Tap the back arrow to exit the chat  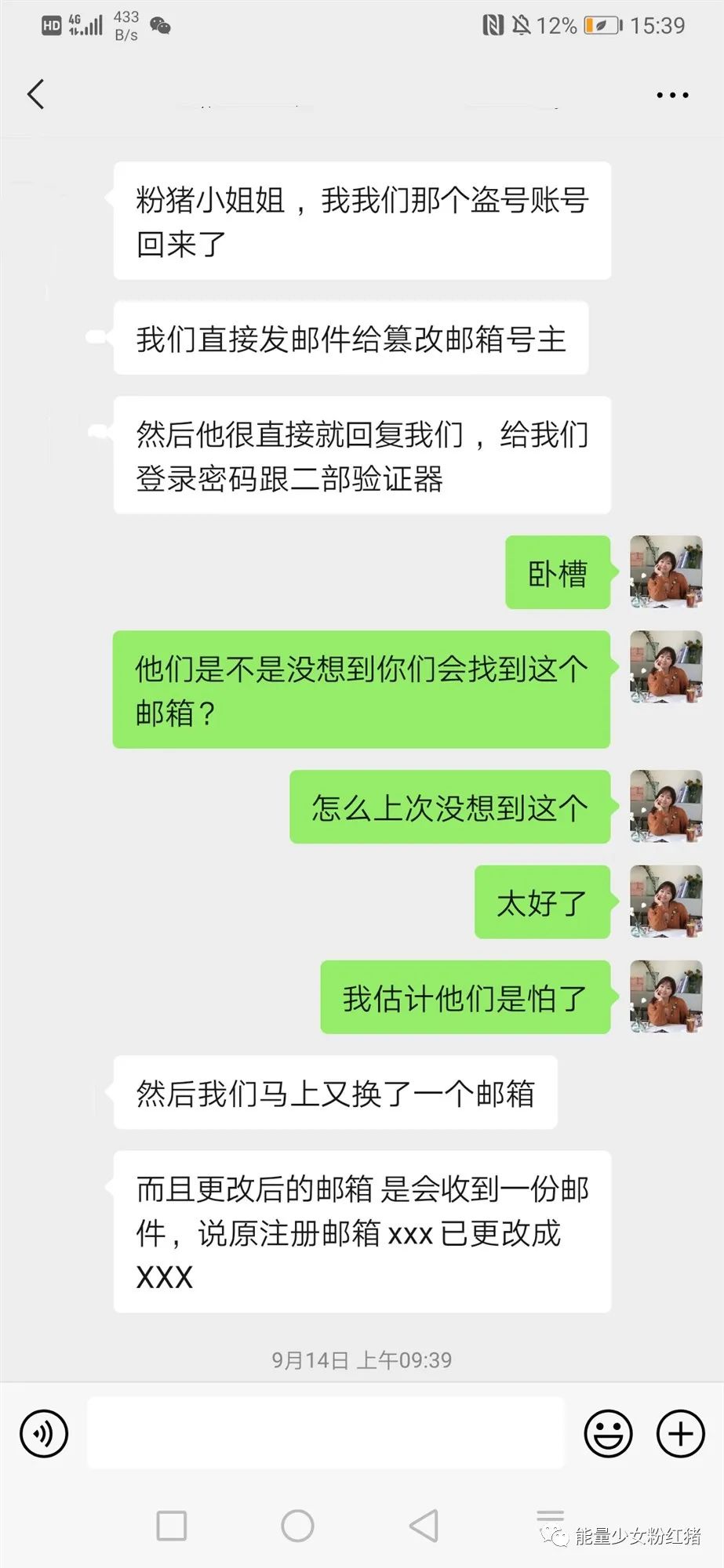tap(35, 93)
